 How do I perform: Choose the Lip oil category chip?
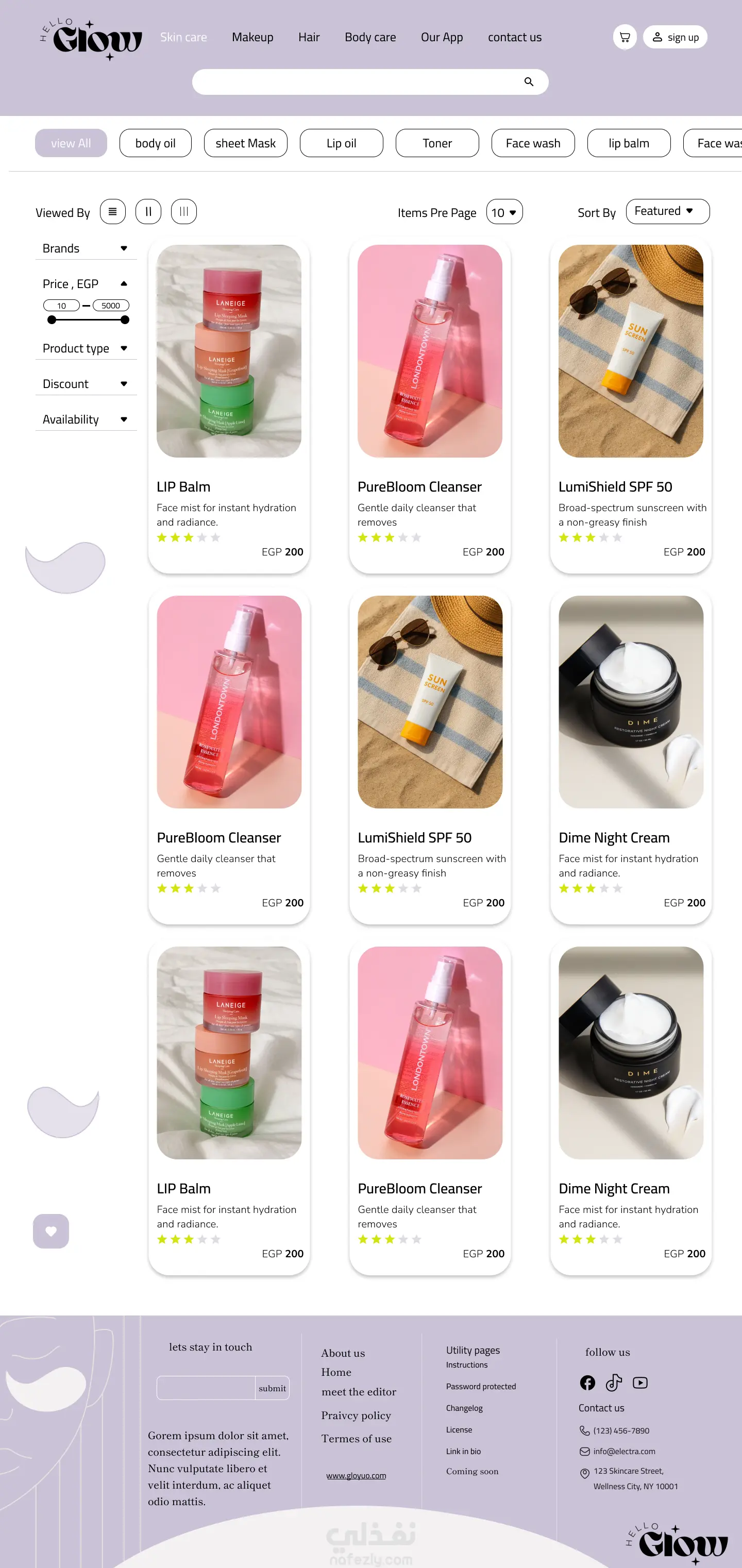[342, 143]
